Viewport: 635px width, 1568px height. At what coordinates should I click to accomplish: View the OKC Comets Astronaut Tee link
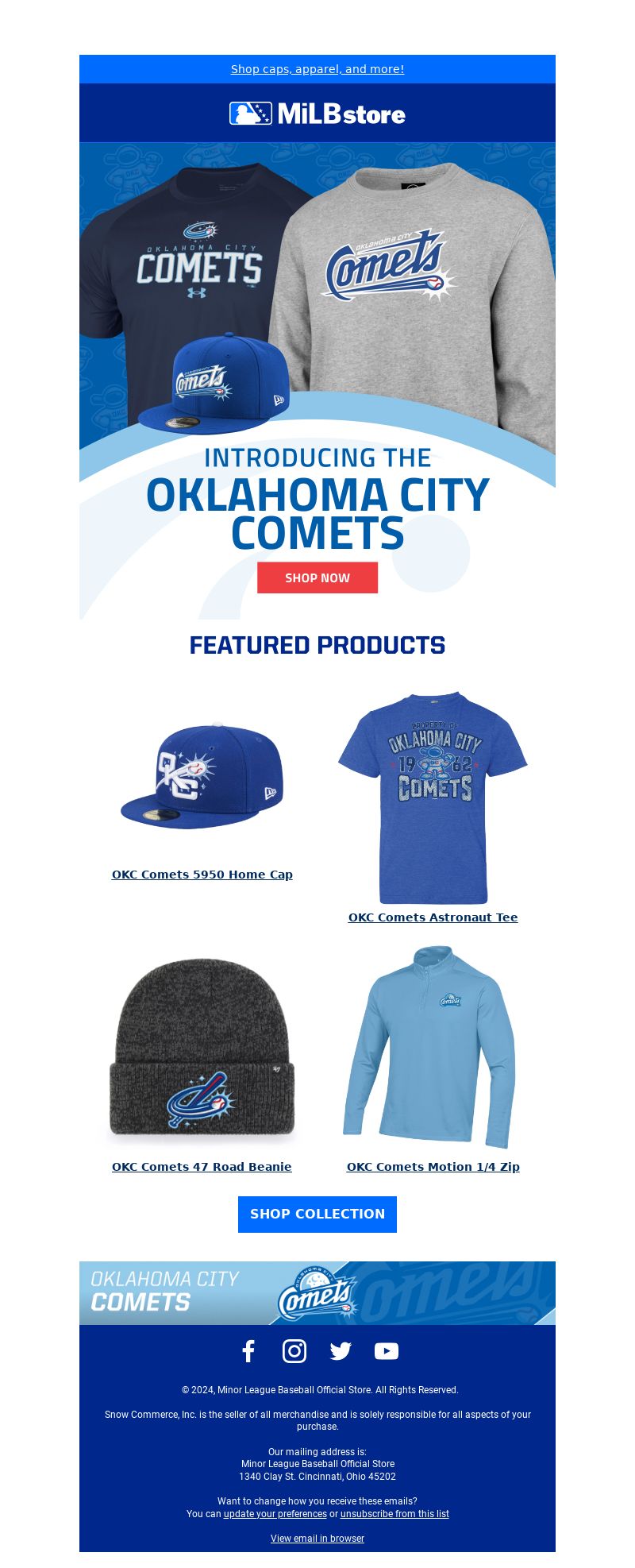[433, 917]
